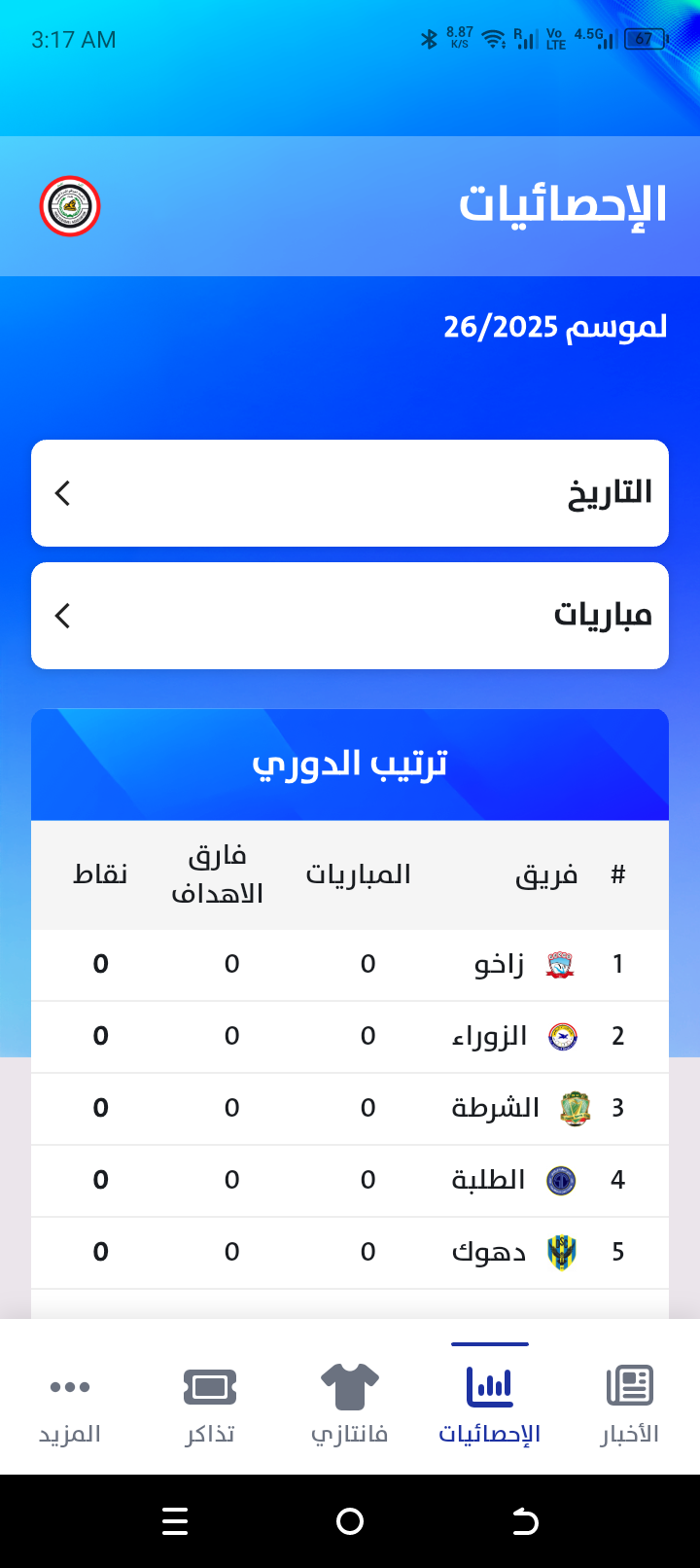Select the الإحصائيات (statistics) tab
Viewport: 700px width, 1568px height.
pos(489,1403)
